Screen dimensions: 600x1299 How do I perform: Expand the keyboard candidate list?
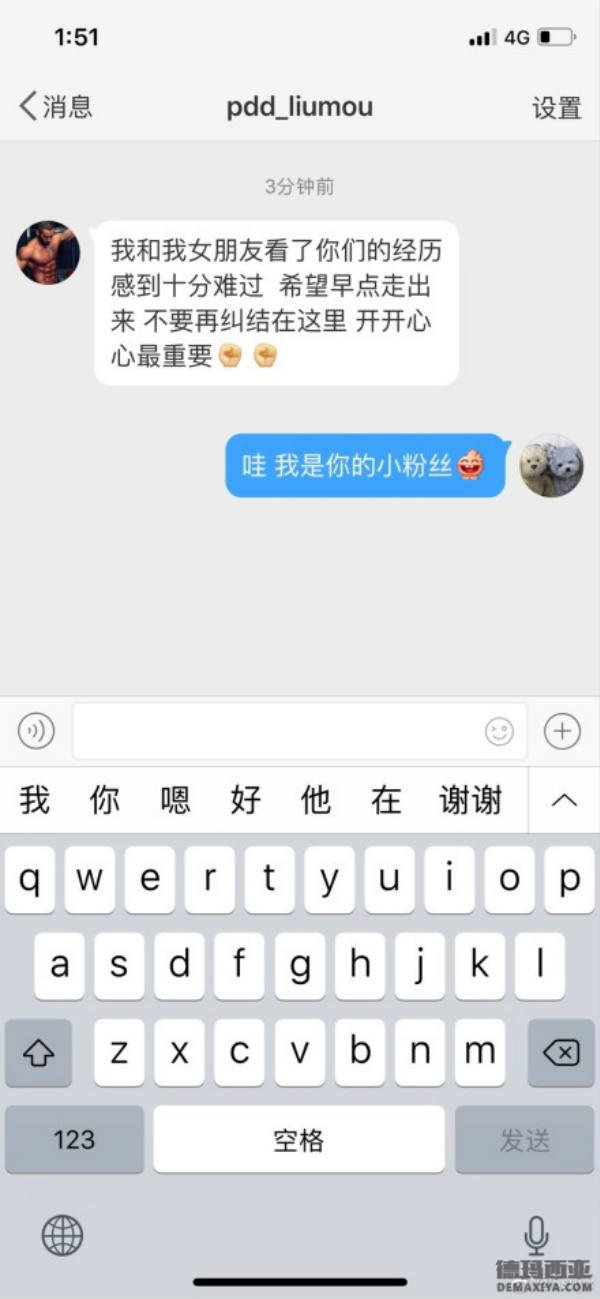564,800
